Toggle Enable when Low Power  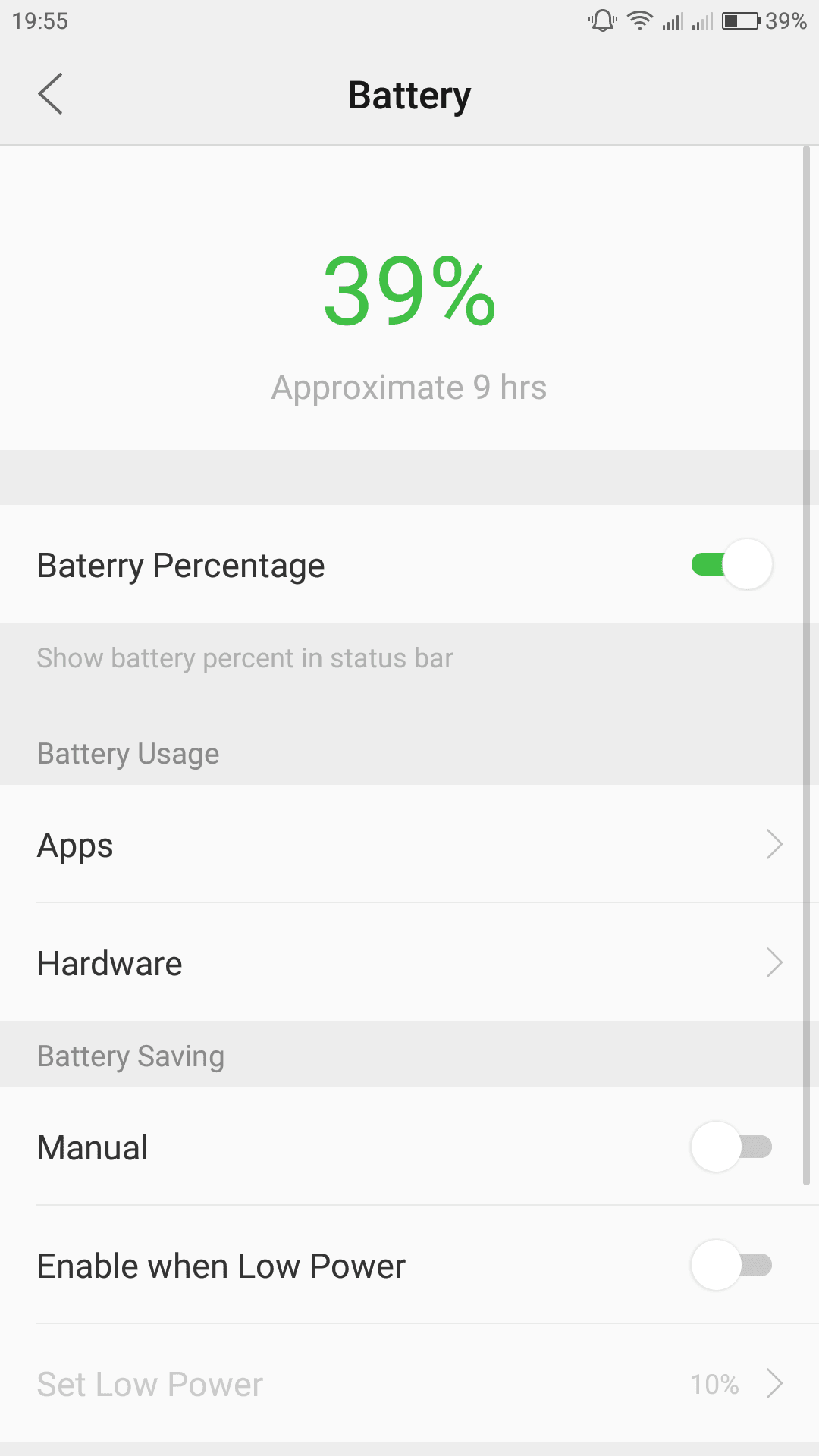coord(732,1265)
